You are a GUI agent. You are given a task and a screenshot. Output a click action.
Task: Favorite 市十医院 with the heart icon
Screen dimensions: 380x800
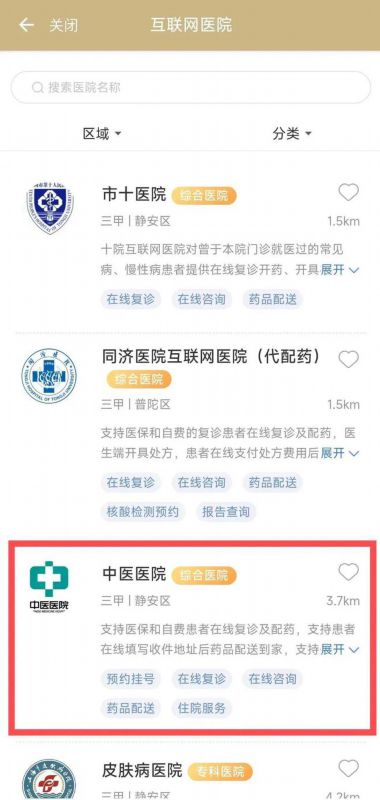point(348,192)
